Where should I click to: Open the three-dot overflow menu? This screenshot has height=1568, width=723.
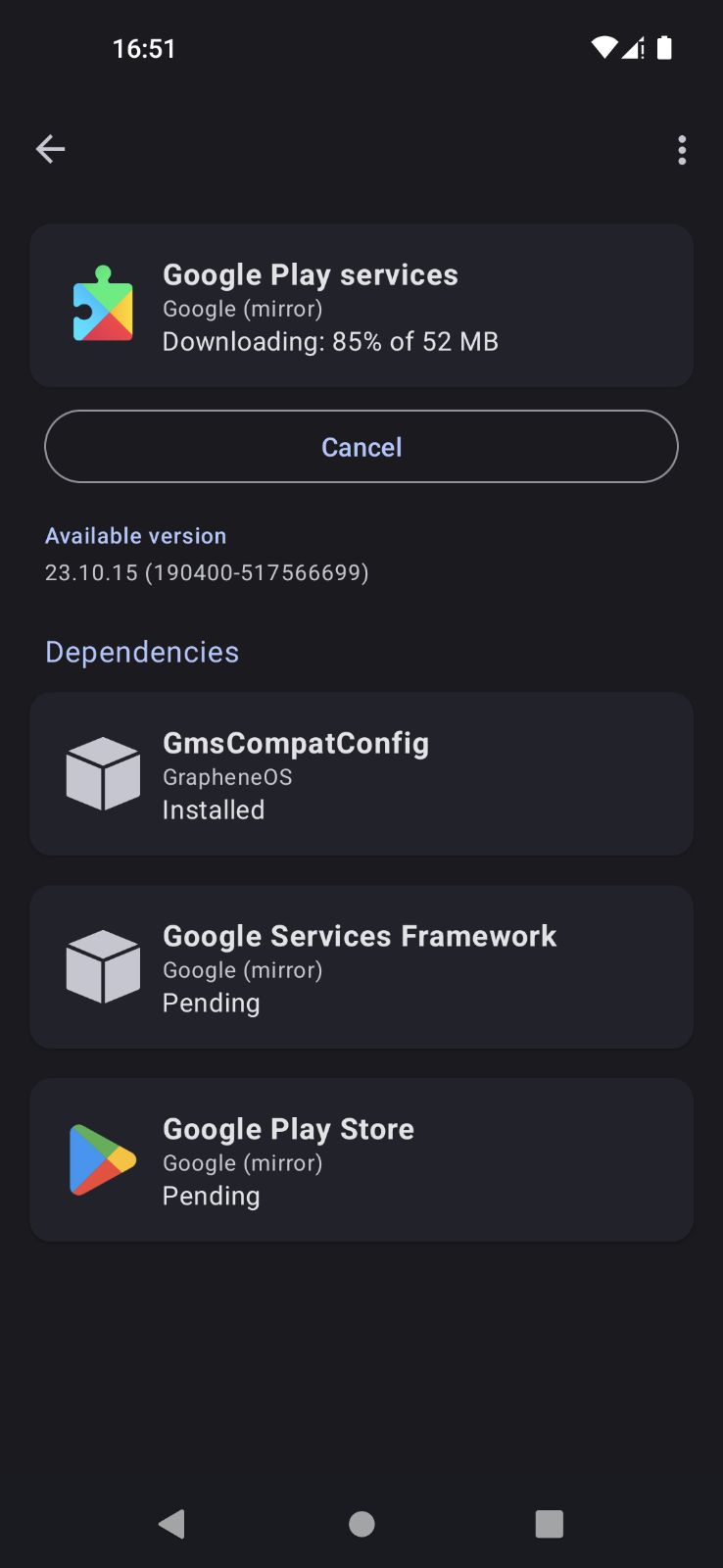682,150
